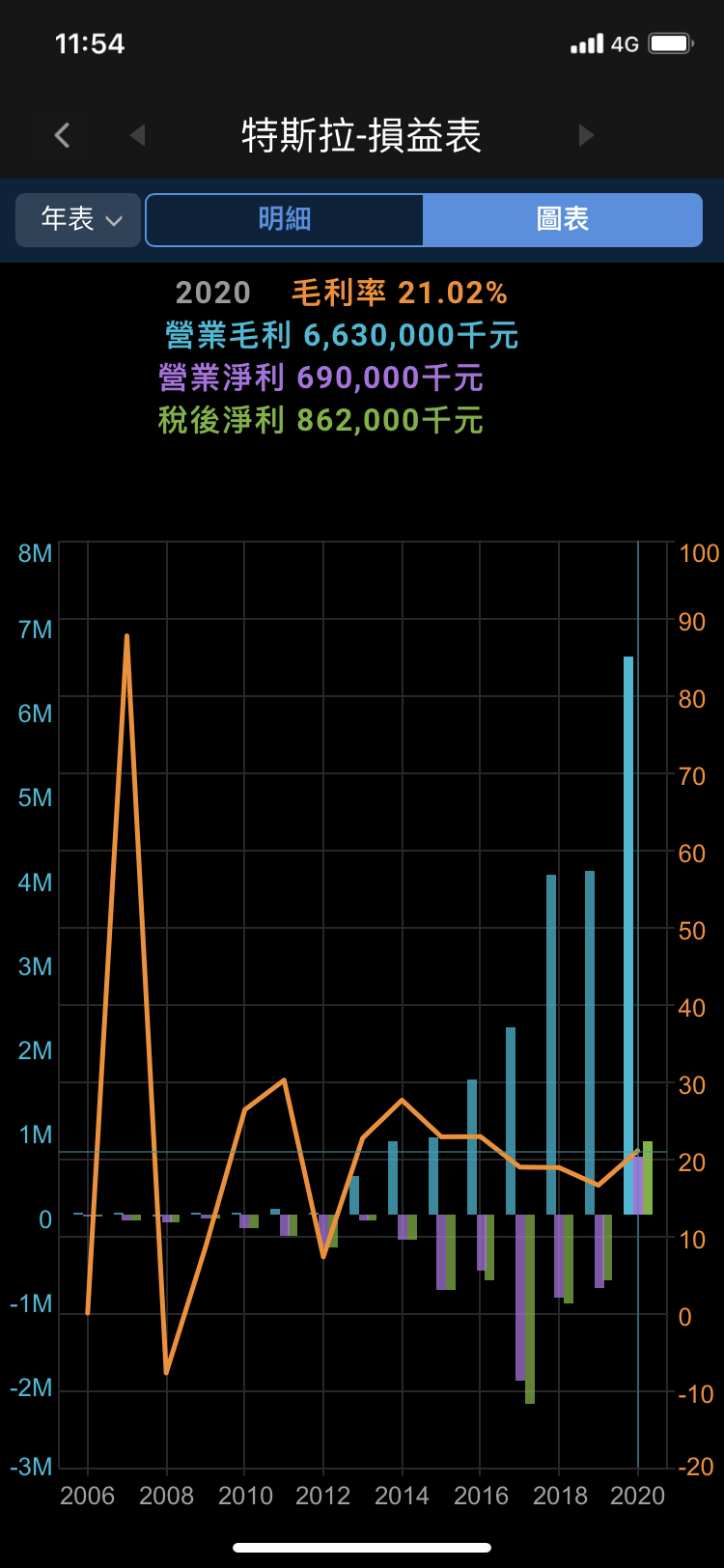Image resolution: width=724 pixels, height=1568 pixels.
Task: Go back from the 特斯拉-損益表 screen
Action: [63, 135]
